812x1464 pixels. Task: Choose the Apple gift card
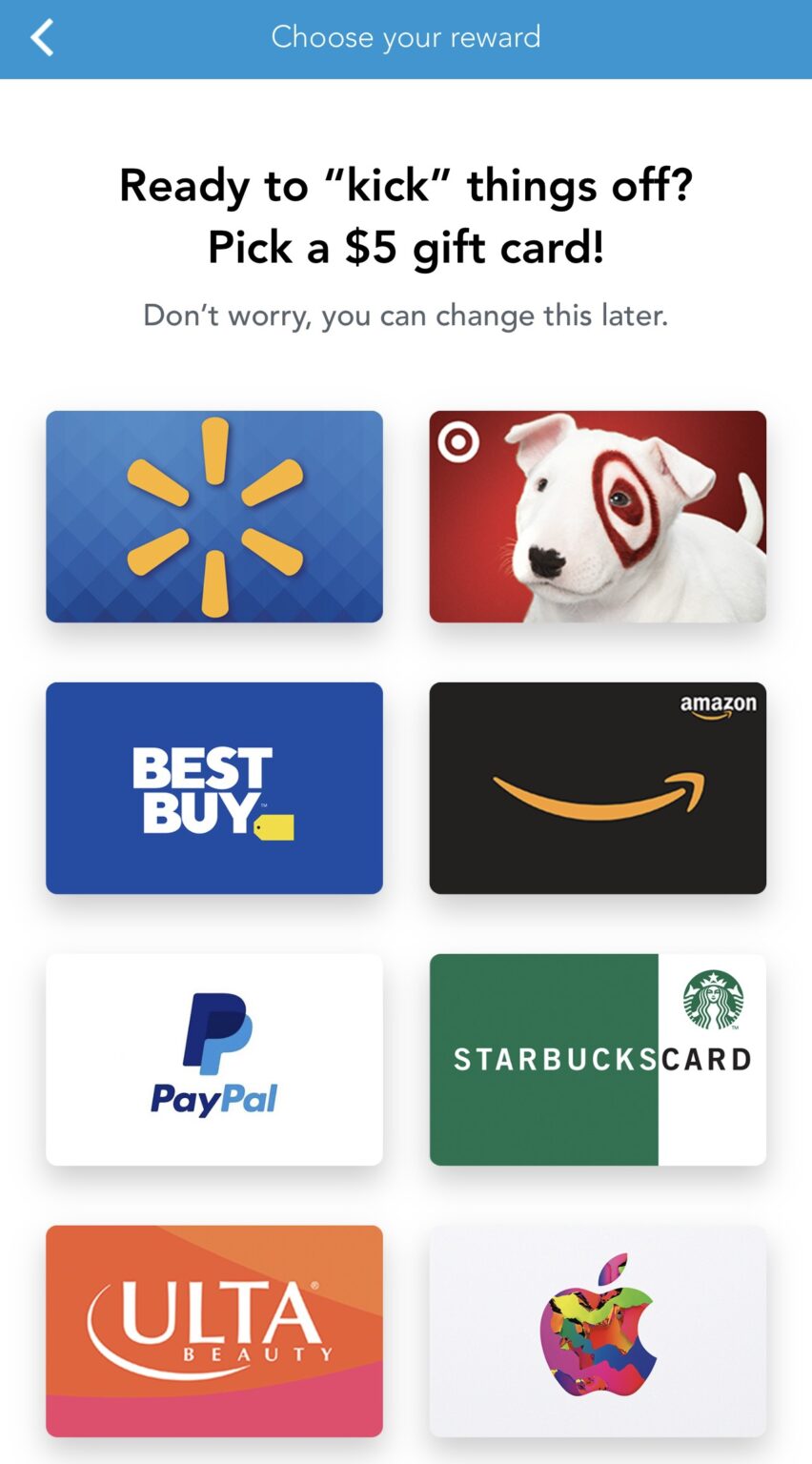click(x=598, y=1332)
